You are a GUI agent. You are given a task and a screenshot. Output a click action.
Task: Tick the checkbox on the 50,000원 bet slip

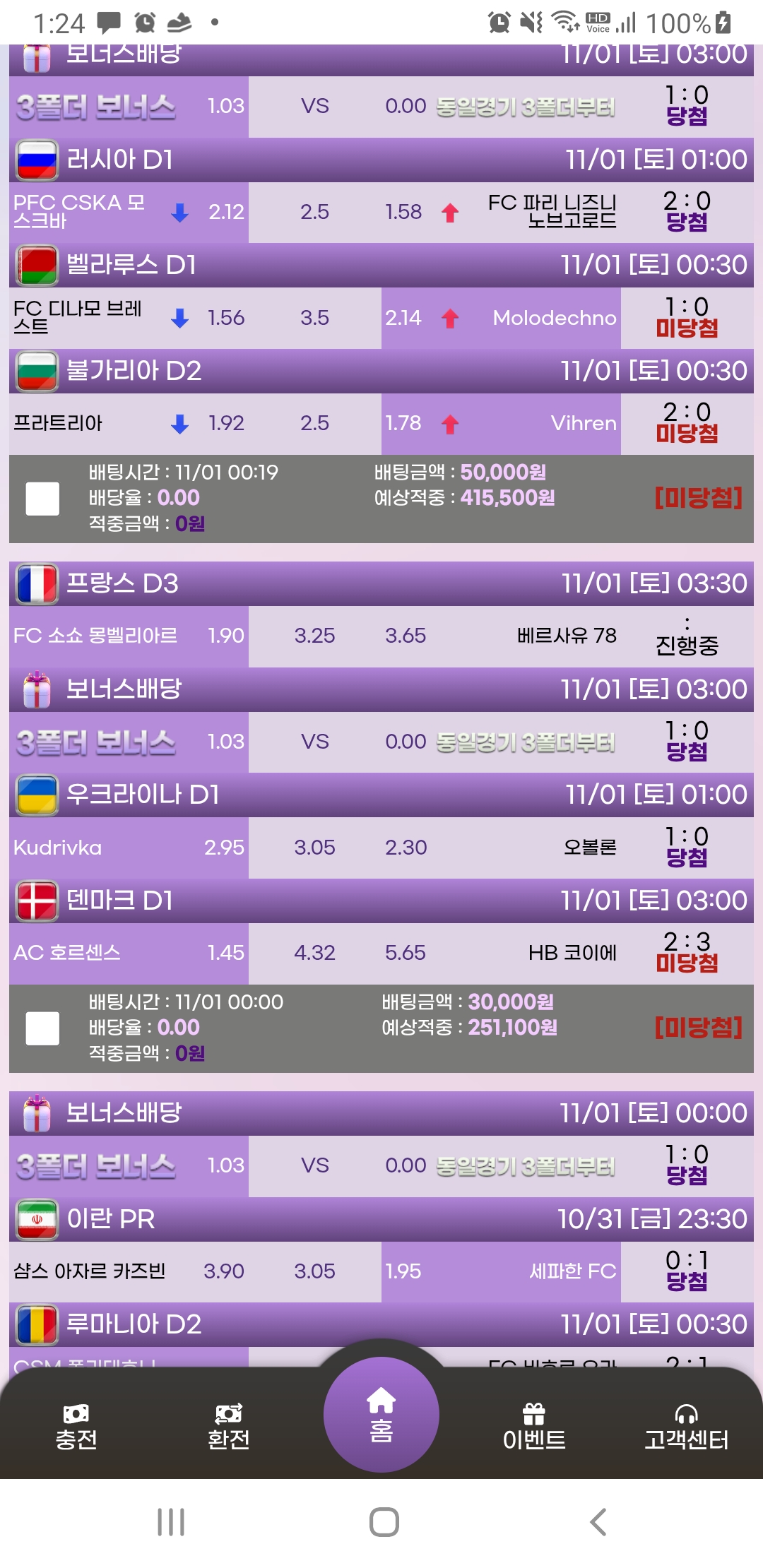[44, 498]
